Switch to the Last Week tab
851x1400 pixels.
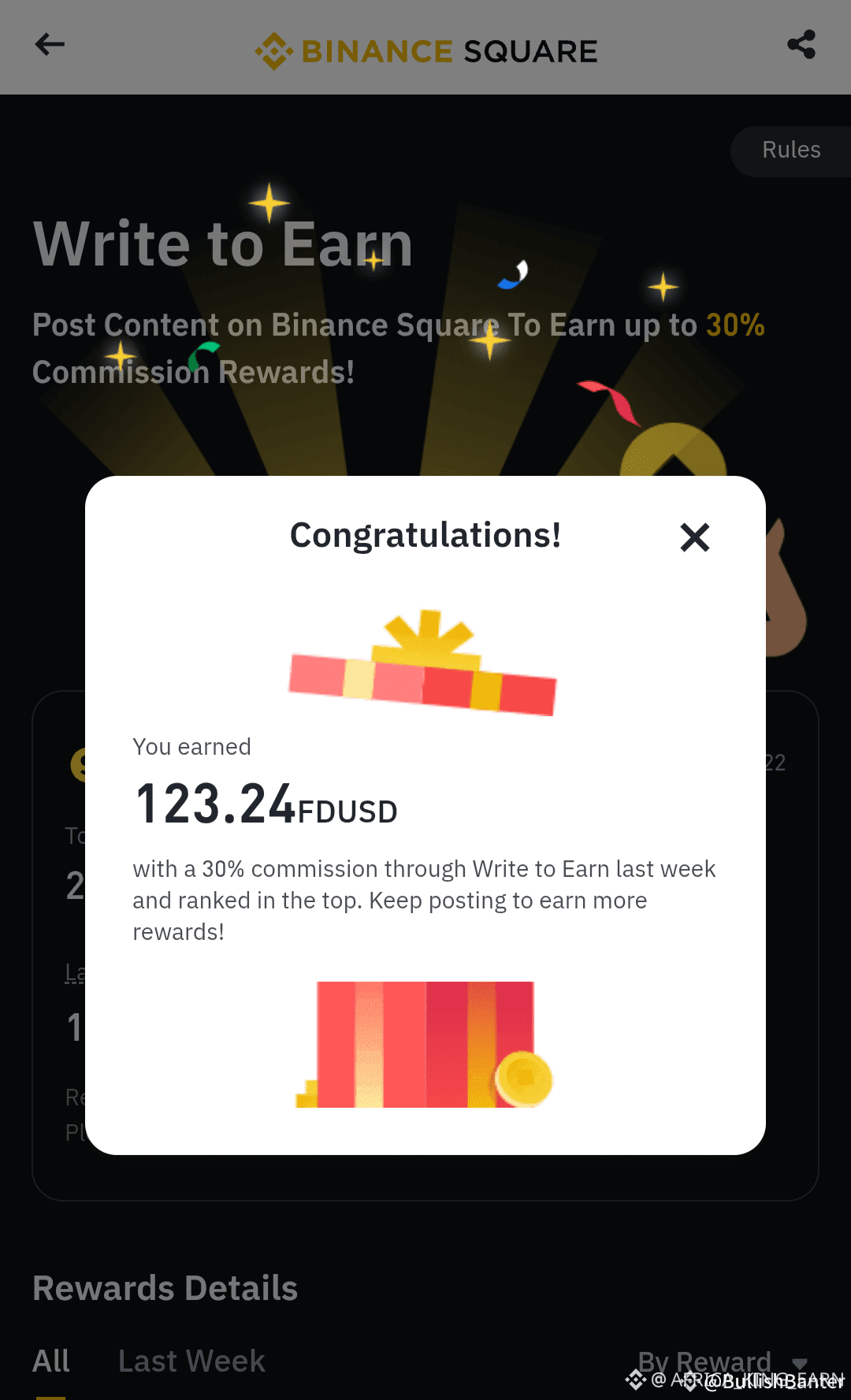(191, 1360)
